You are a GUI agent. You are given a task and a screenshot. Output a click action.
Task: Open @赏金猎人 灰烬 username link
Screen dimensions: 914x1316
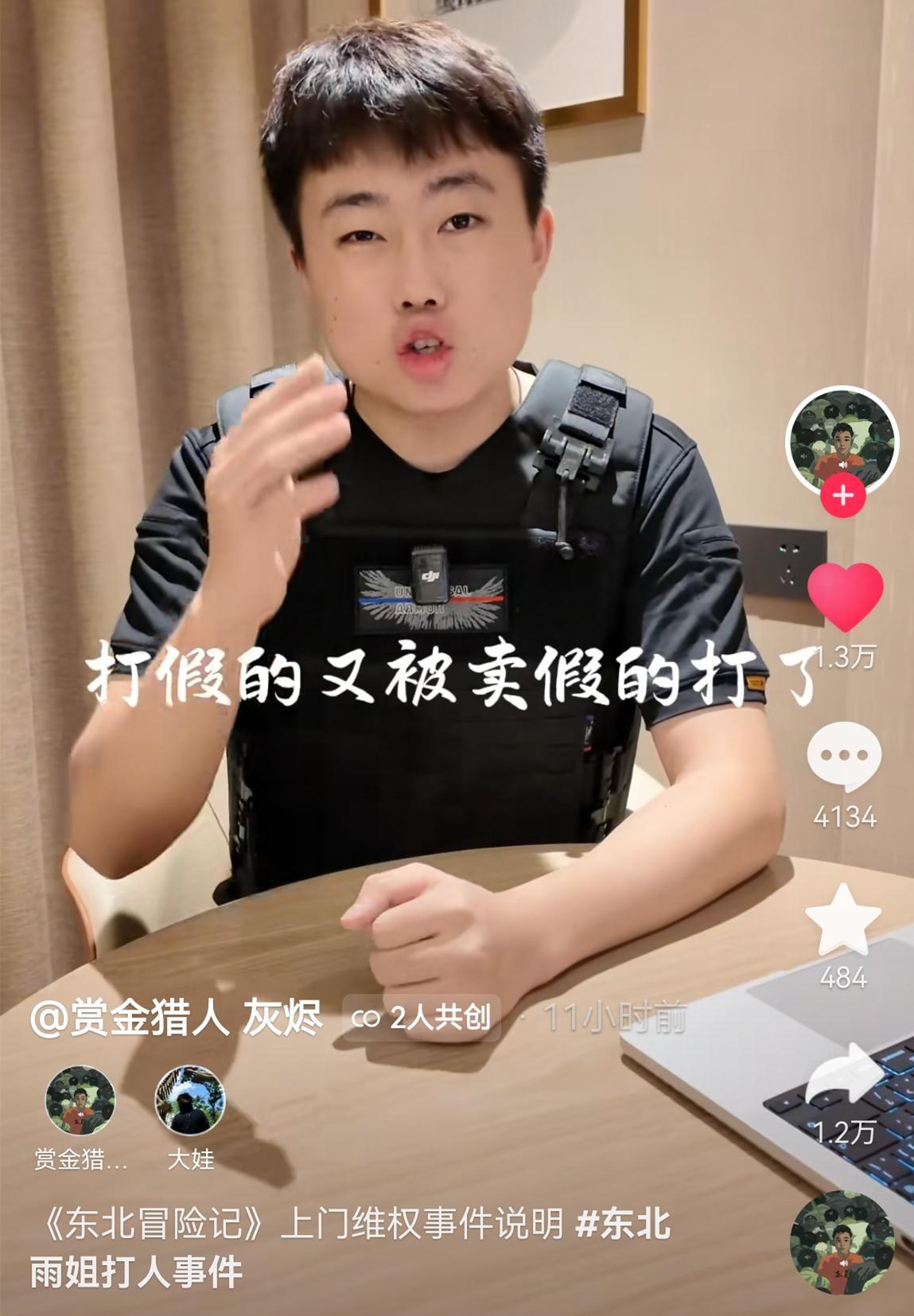(x=177, y=1018)
